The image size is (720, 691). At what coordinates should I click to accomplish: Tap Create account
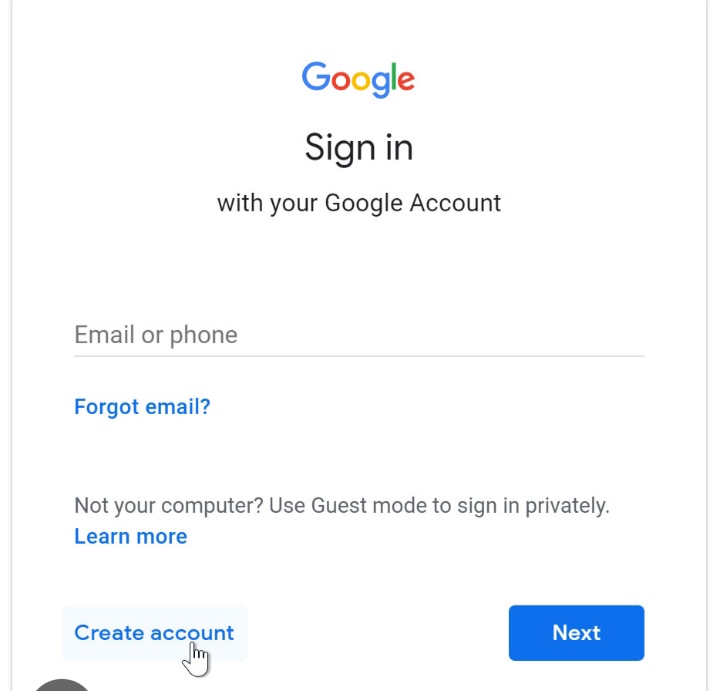[154, 632]
